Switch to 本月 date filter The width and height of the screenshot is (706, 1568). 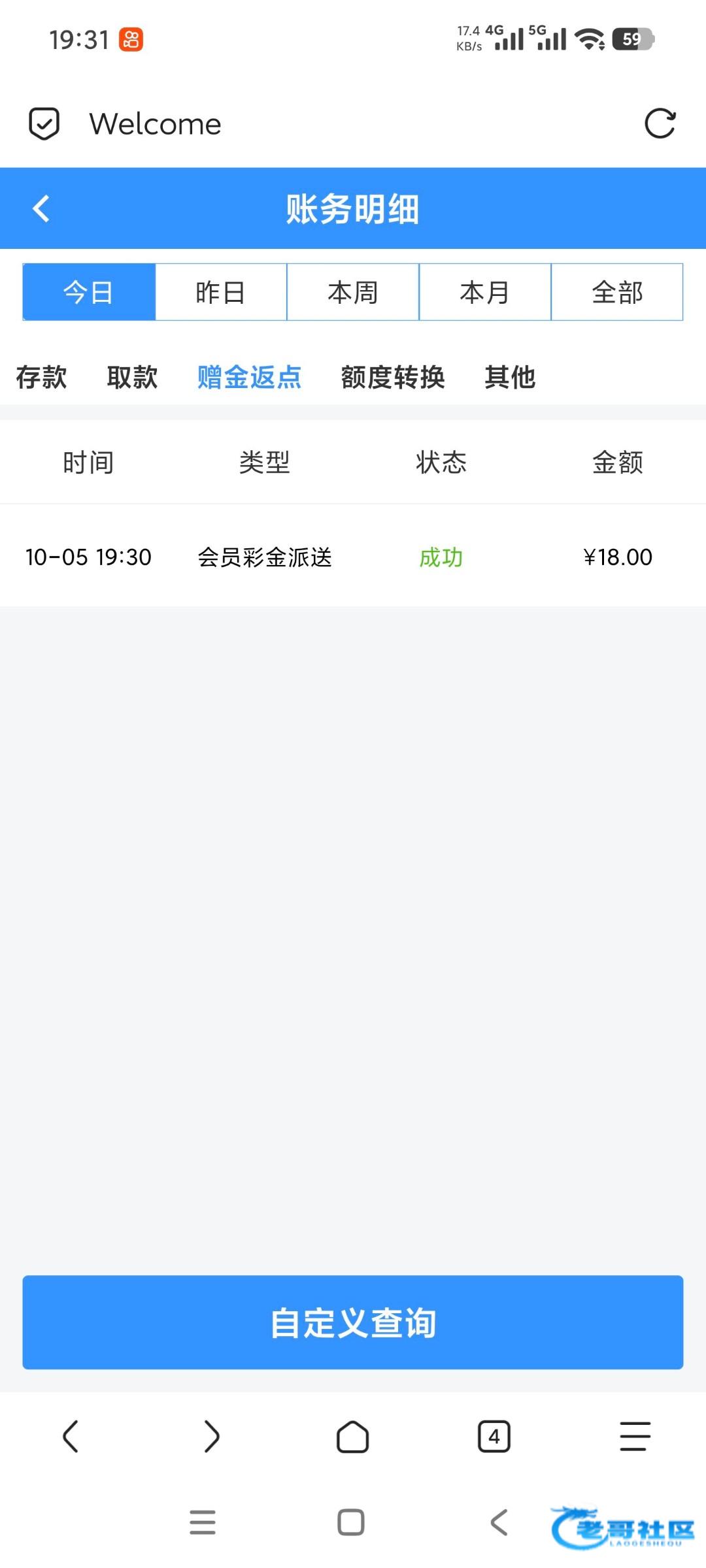click(485, 292)
